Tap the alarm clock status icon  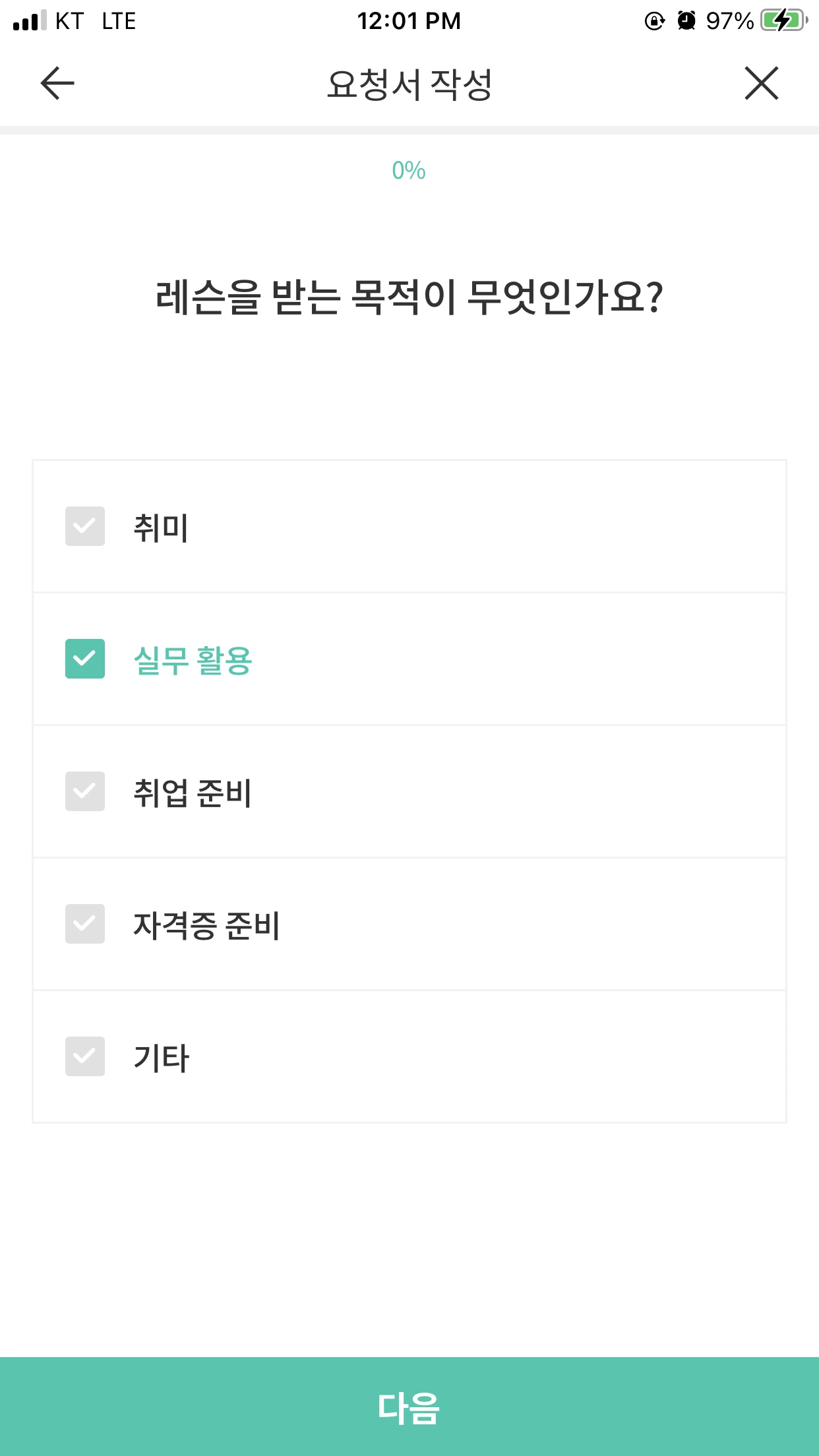(x=686, y=20)
